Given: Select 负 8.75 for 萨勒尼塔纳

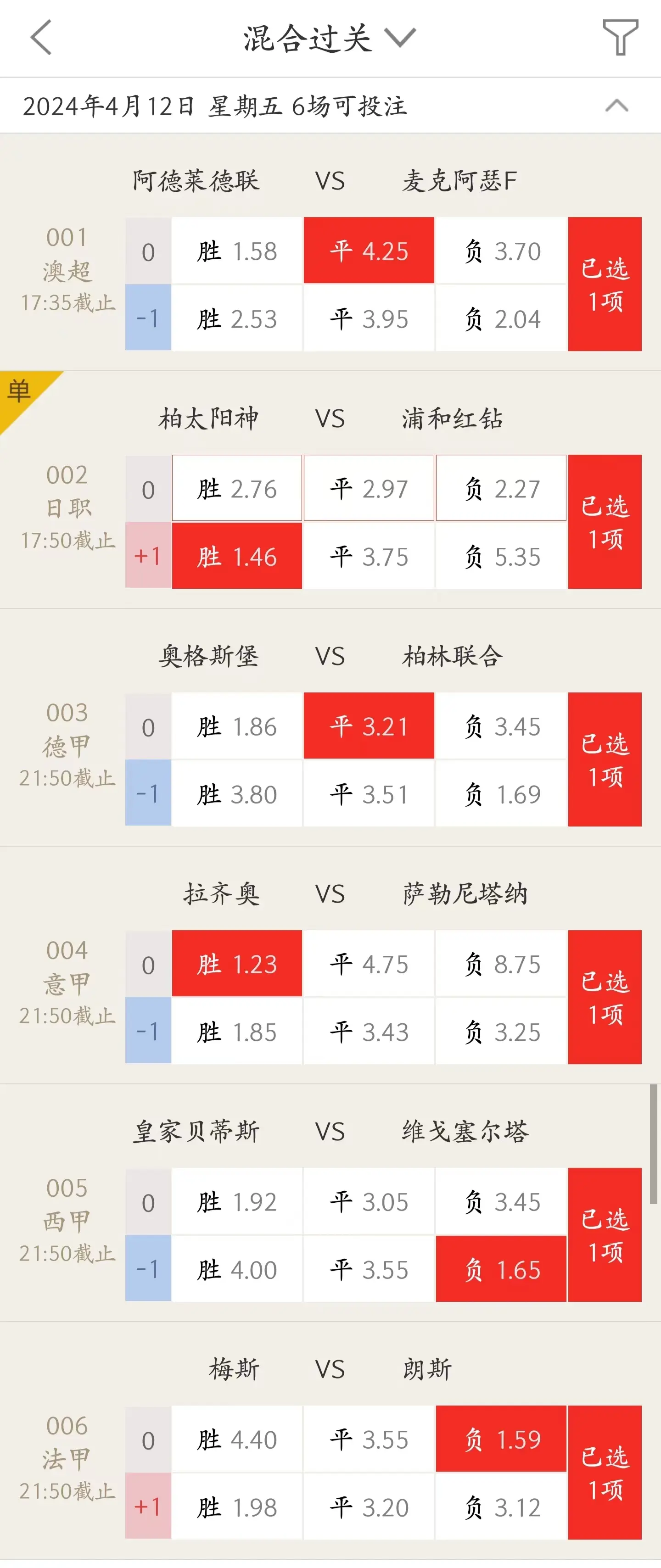Looking at the screenshot, I should [x=500, y=965].
